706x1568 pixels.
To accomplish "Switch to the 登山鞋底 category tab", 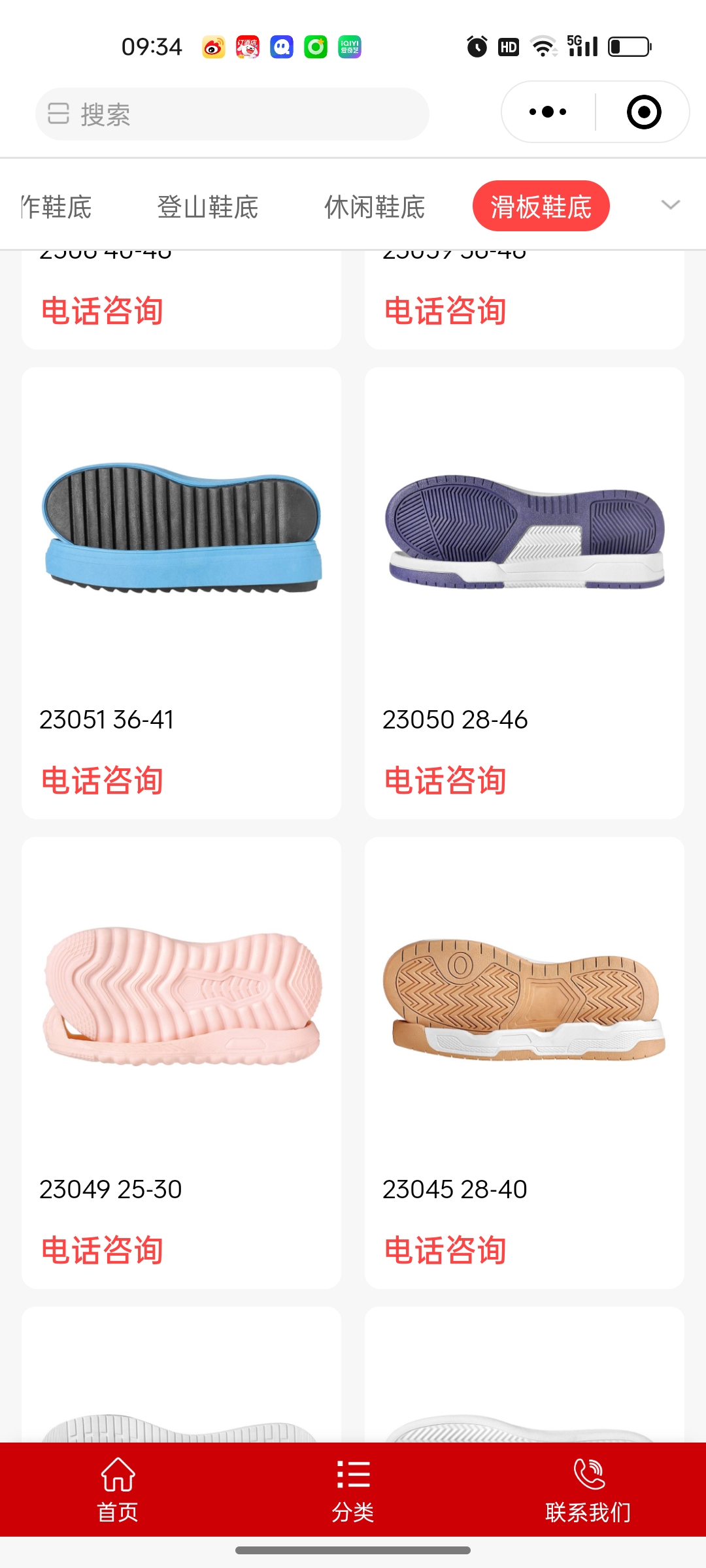I will (208, 207).
